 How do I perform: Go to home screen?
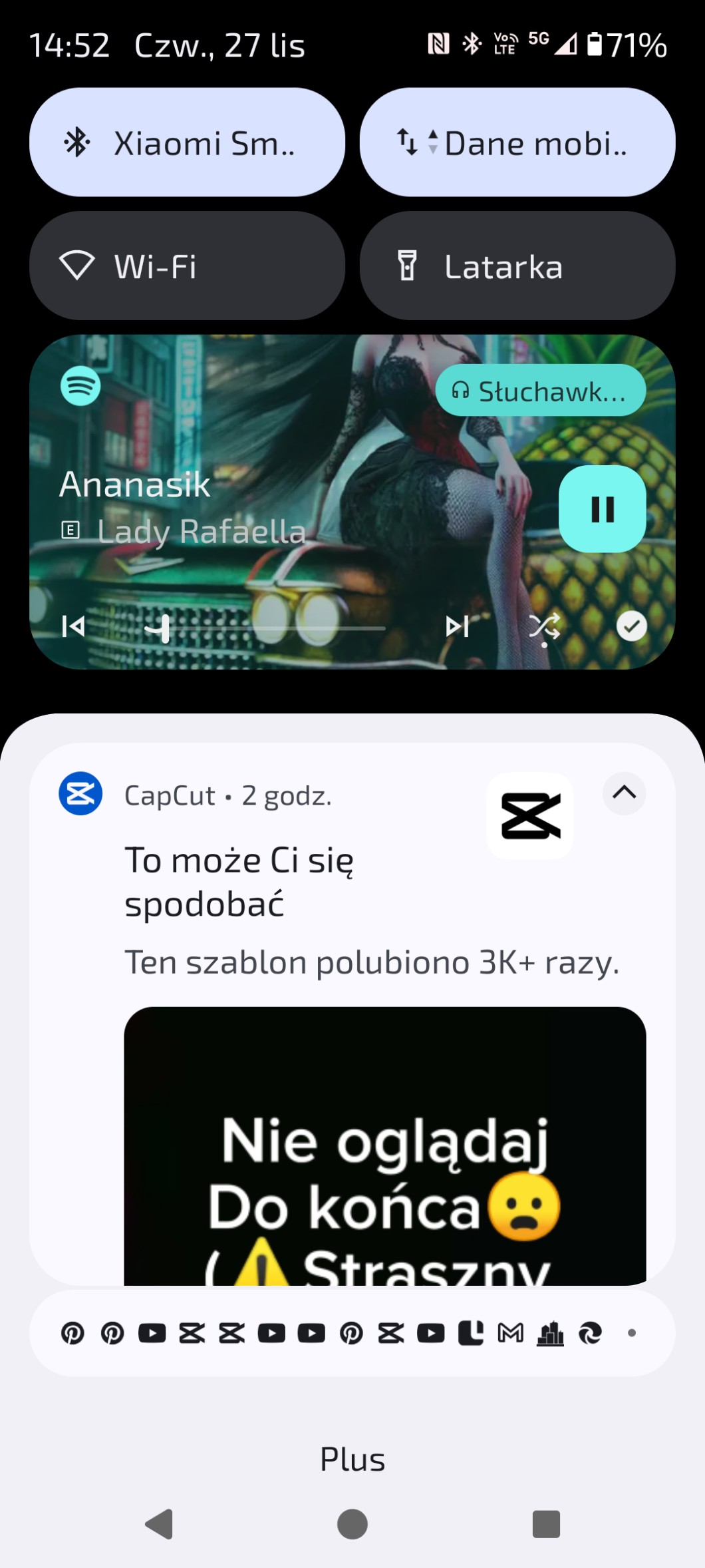pyautogui.click(x=352, y=1524)
